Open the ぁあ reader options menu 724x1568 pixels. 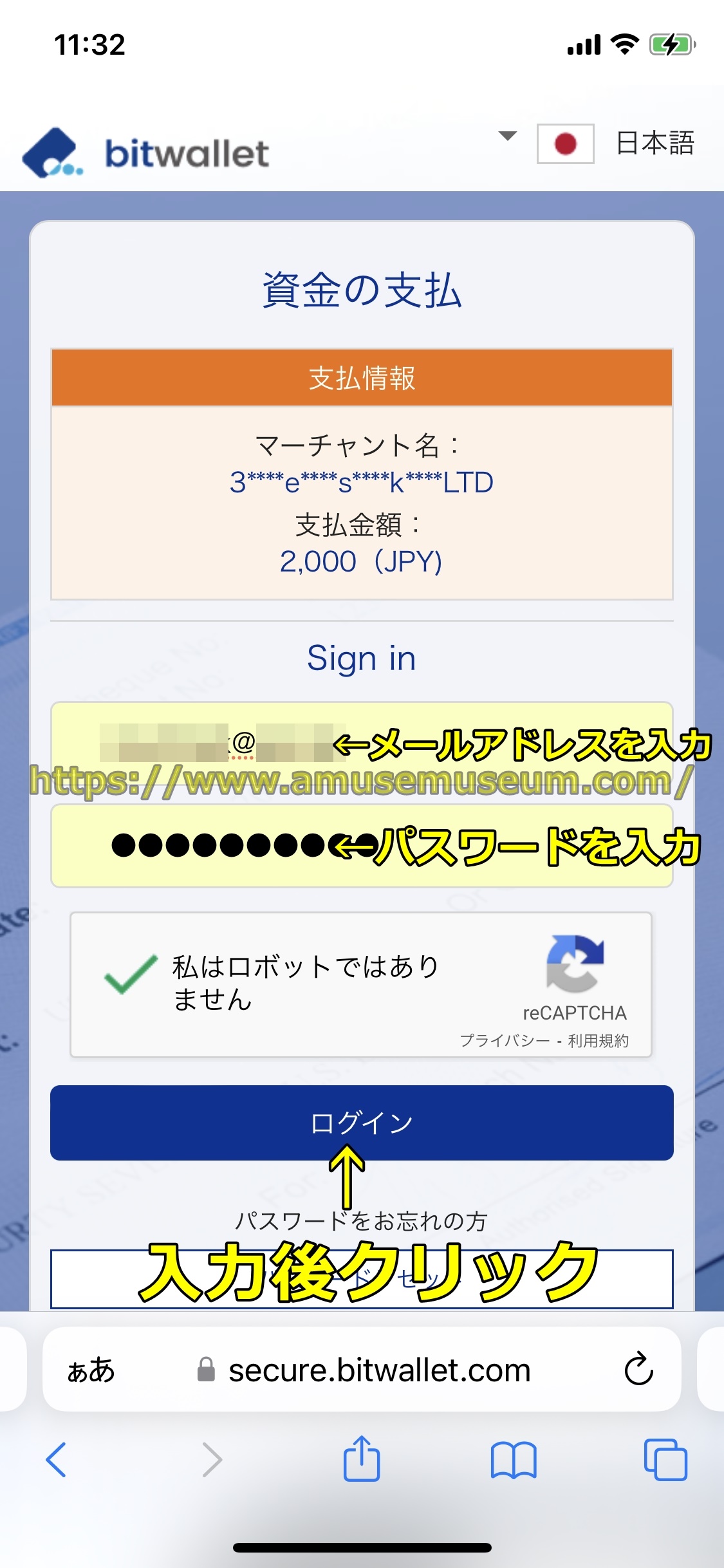tap(91, 1370)
